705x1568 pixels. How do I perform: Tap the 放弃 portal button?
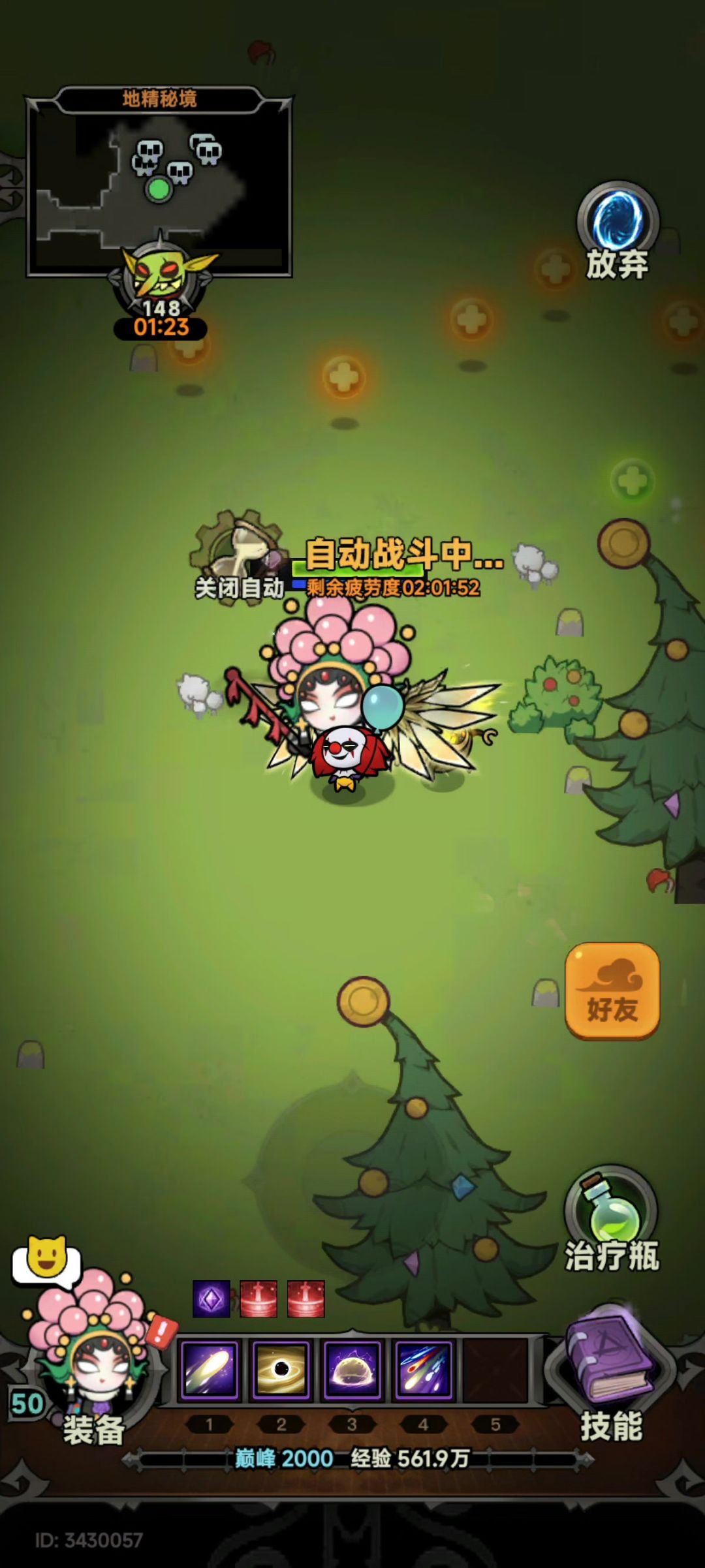pyautogui.click(x=617, y=232)
